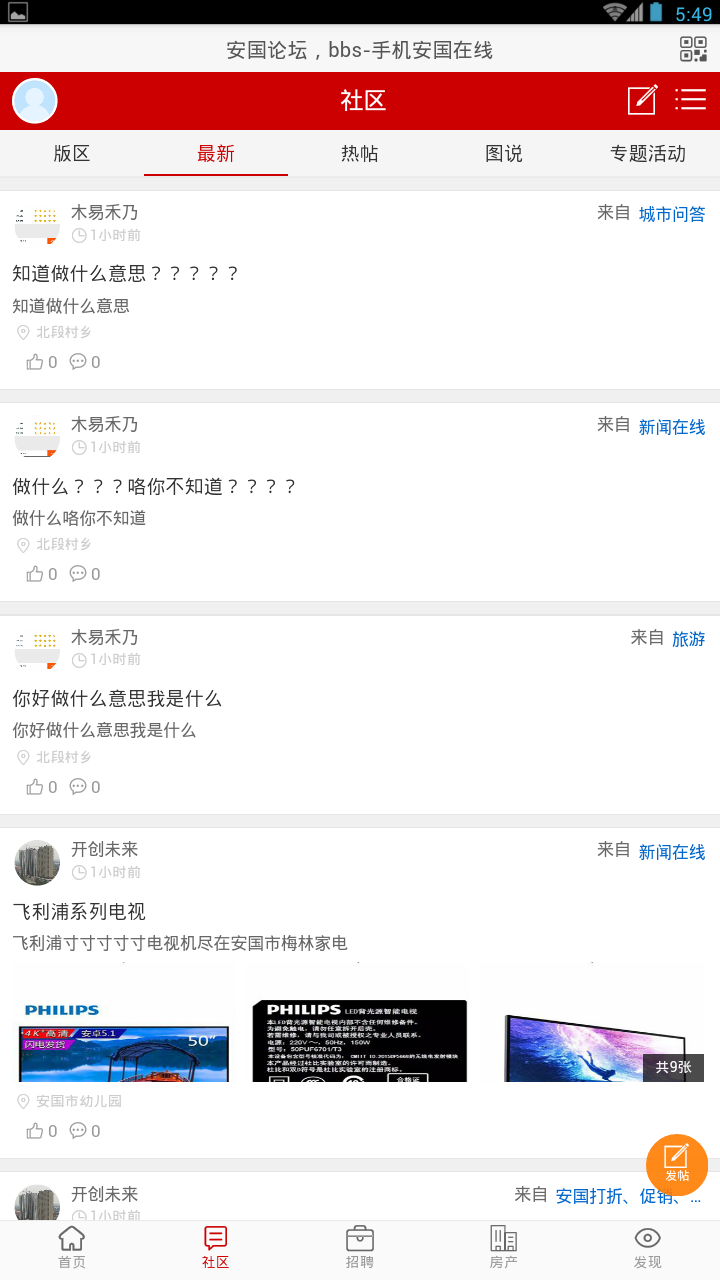Viewport: 720px width, 1280px height.
Task: Tap the 首页 home icon in bottom bar
Action: pyautogui.click(x=71, y=1247)
